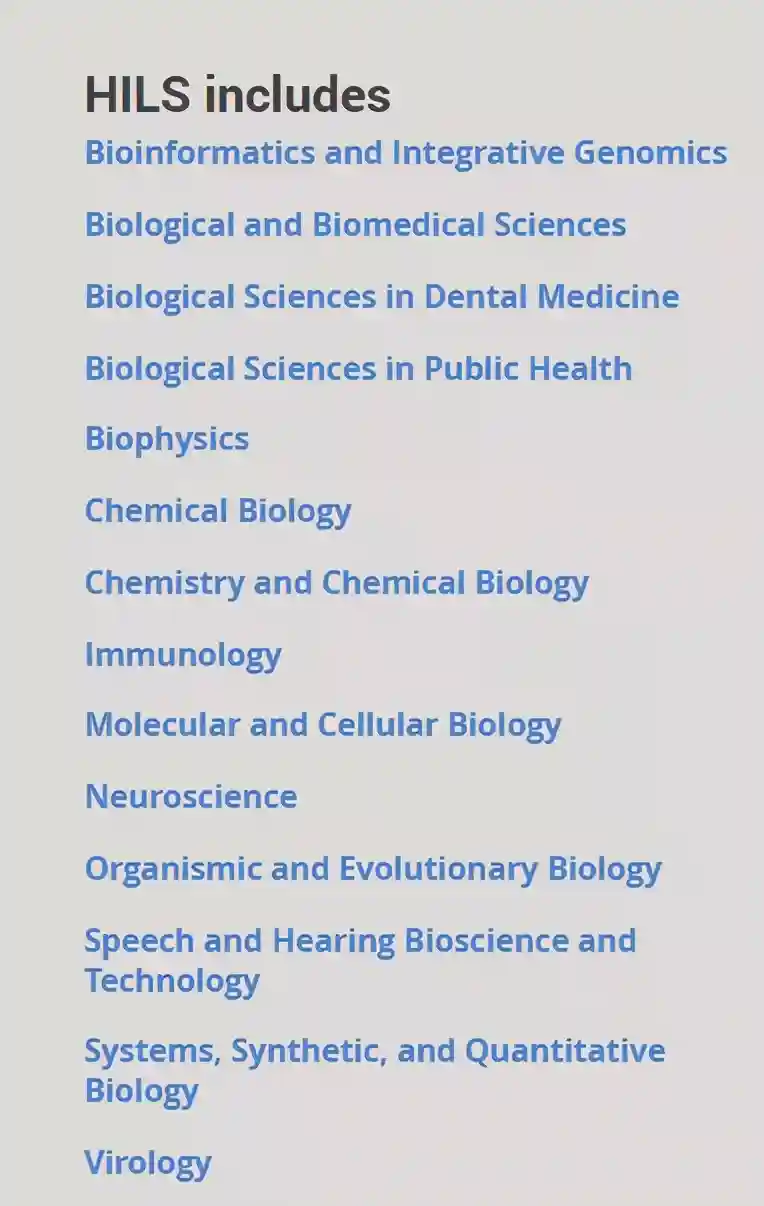764x1206 pixels.
Task: Open Bioinformatics and Integrative Genomics link
Action: 405,153
